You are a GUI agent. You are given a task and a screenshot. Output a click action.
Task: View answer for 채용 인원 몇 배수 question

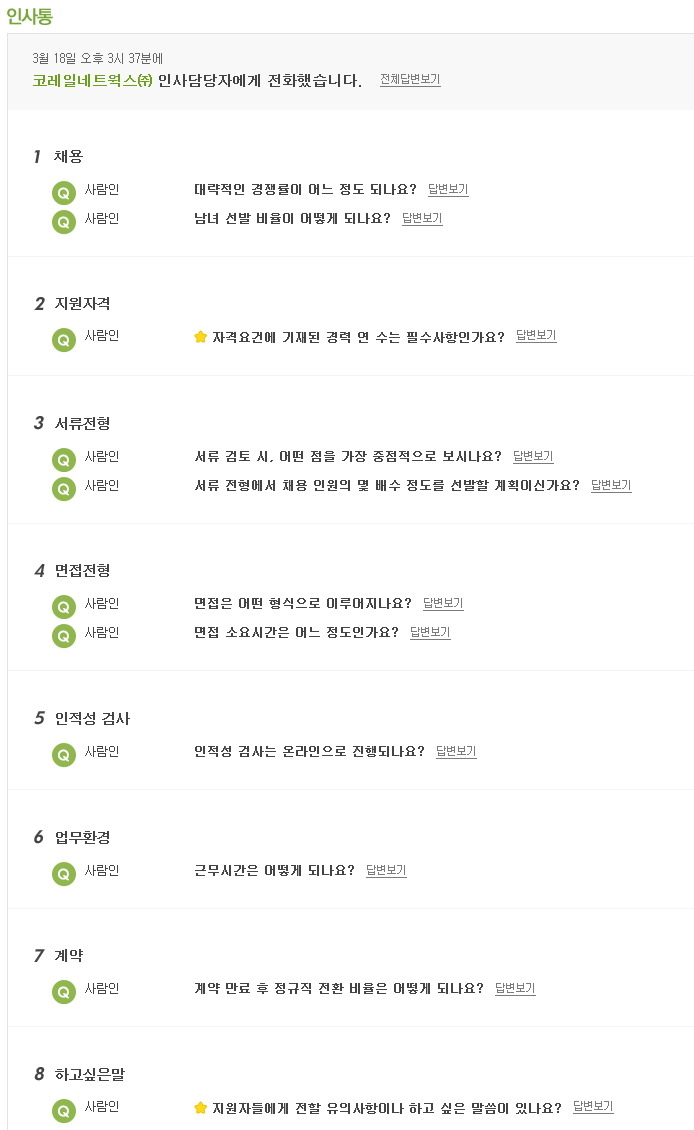click(611, 485)
